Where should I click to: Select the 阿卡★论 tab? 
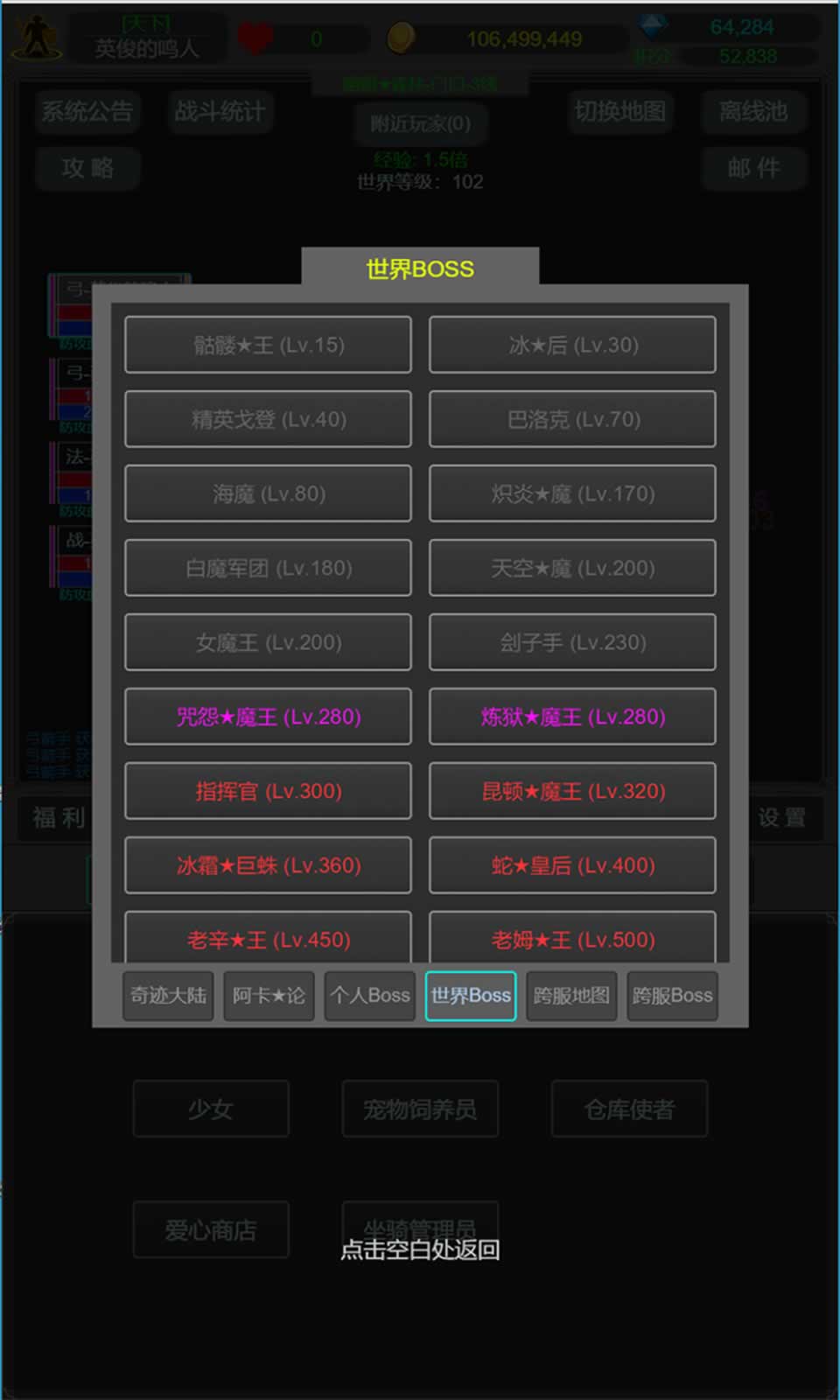tap(269, 996)
